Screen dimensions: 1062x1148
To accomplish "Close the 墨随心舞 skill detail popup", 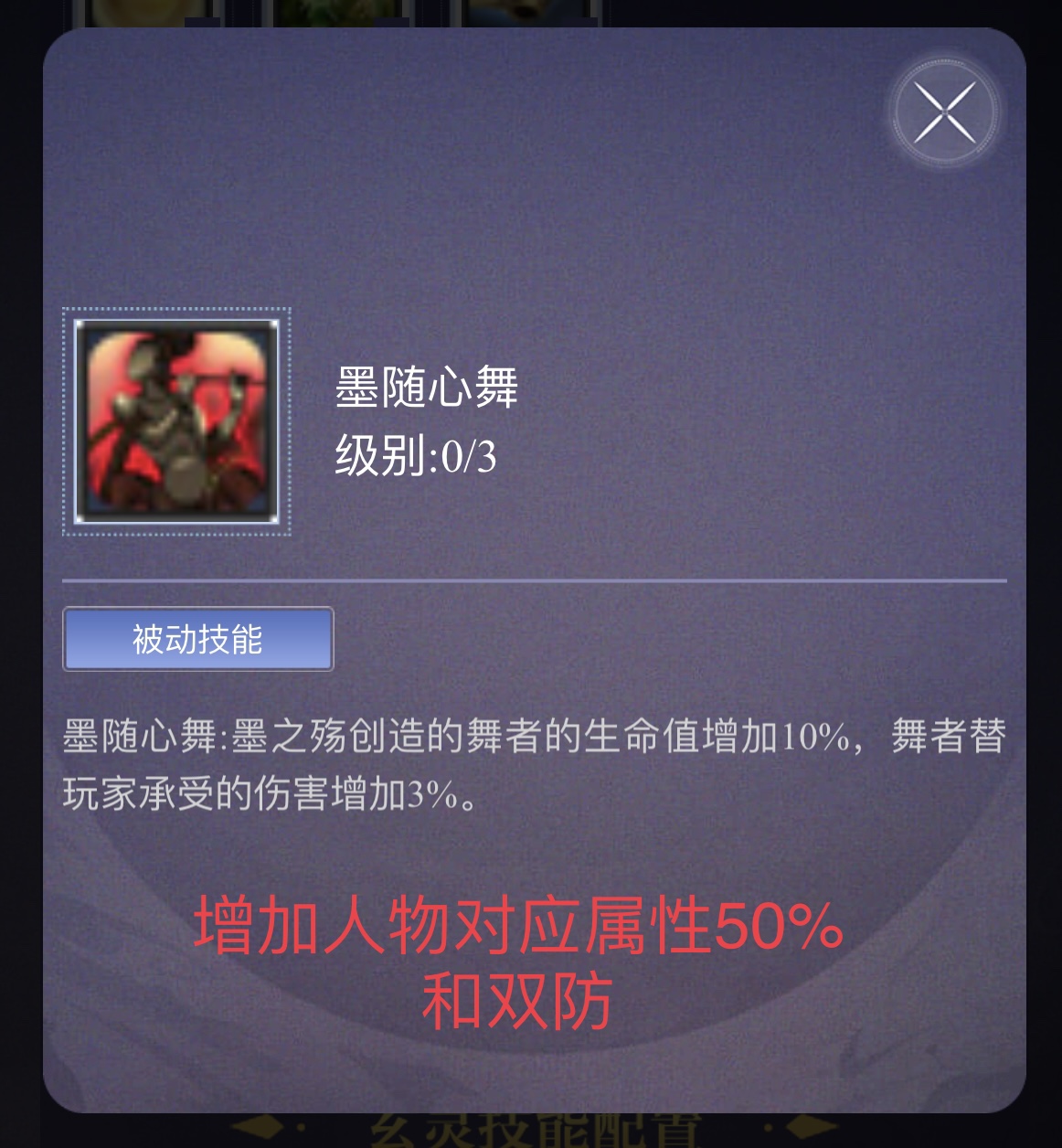I will [945, 112].
